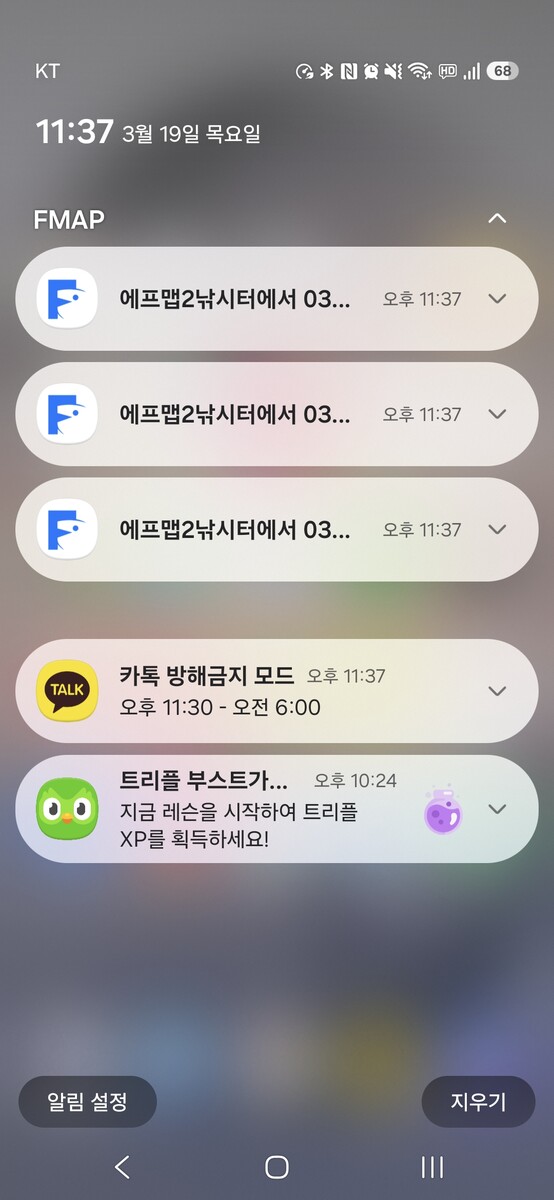Open 알림 설정 notification settings
The height and width of the screenshot is (1200, 554).
click(x=87, y=1102)
